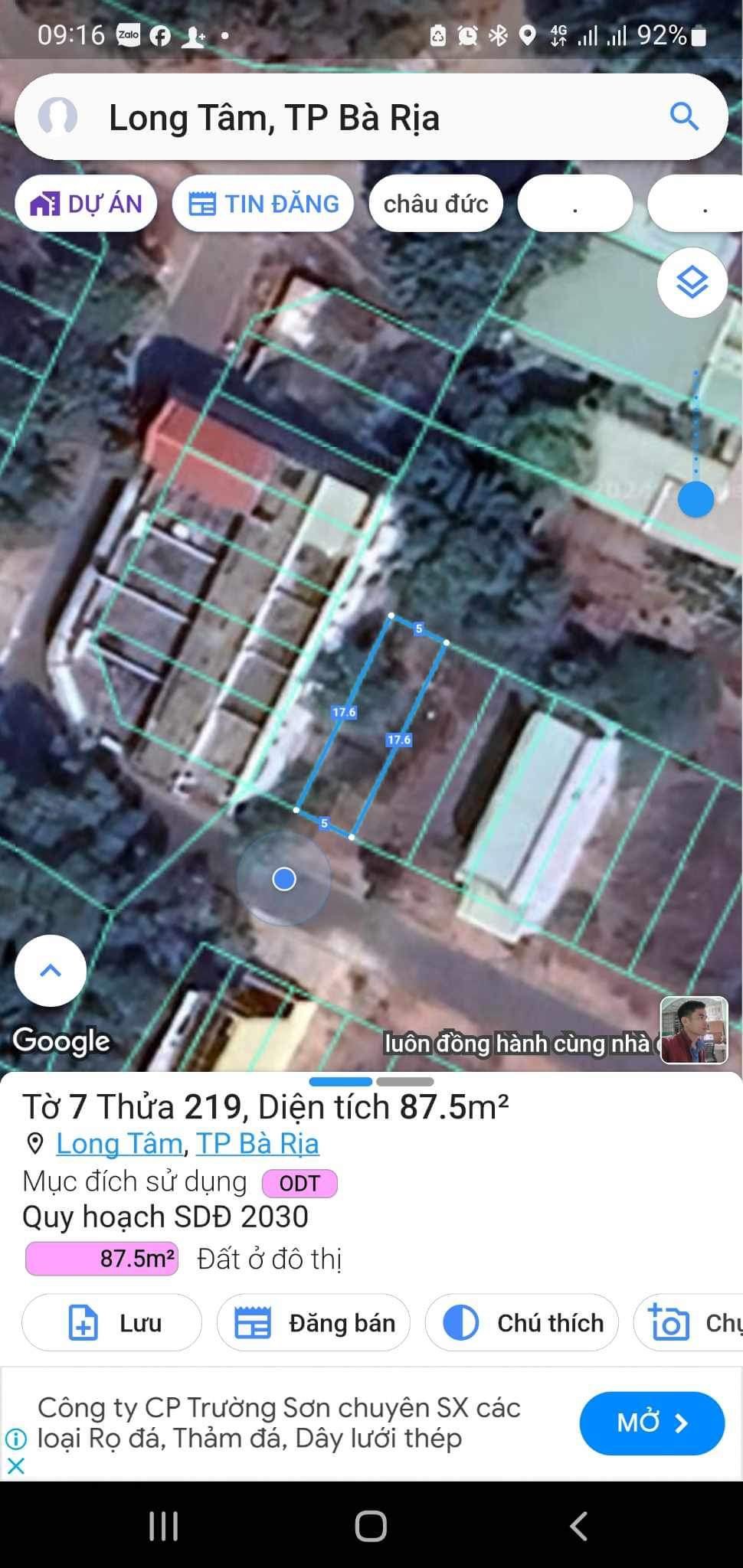Open the map layers button
The width and height of the screenshot is (743, 1568).
point(692,283)
